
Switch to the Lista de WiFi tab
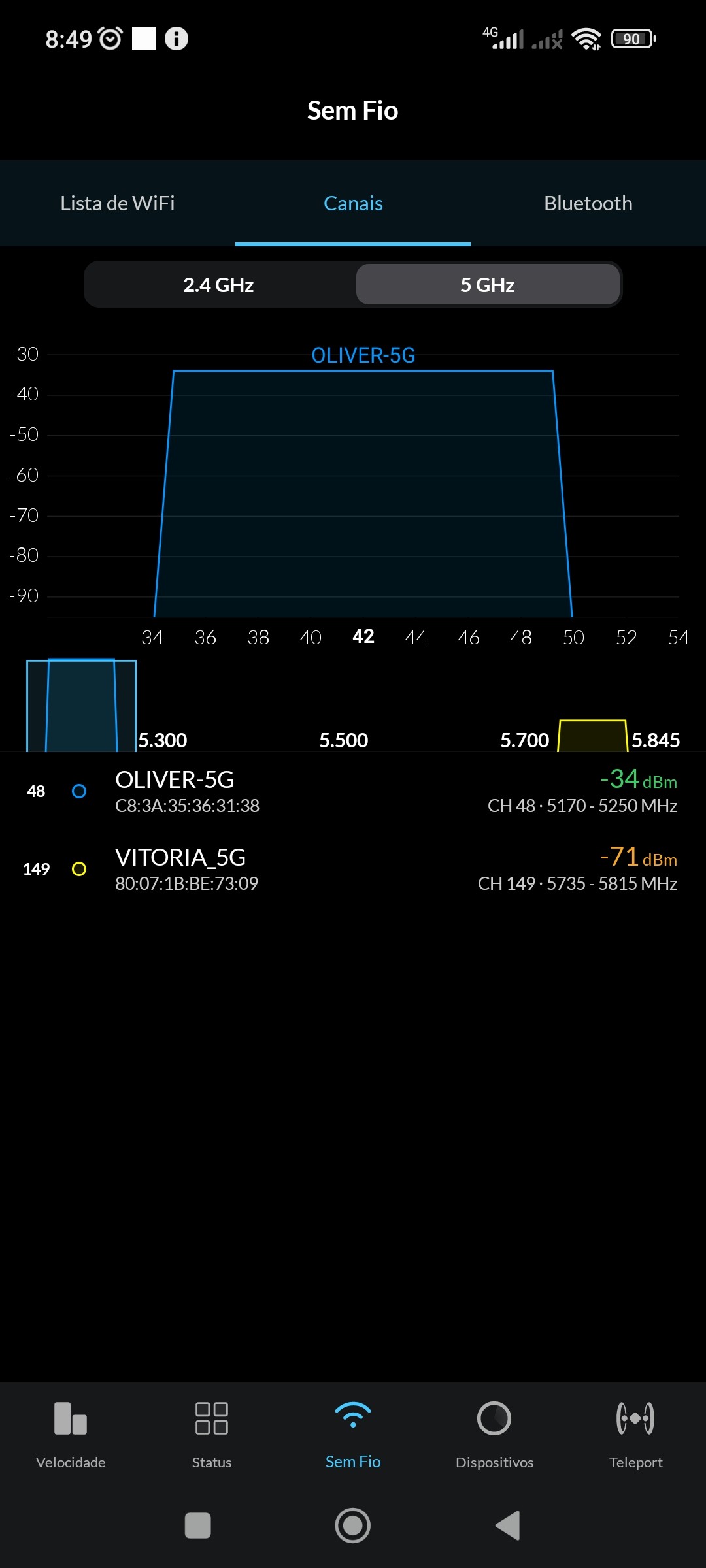(118, 203)
